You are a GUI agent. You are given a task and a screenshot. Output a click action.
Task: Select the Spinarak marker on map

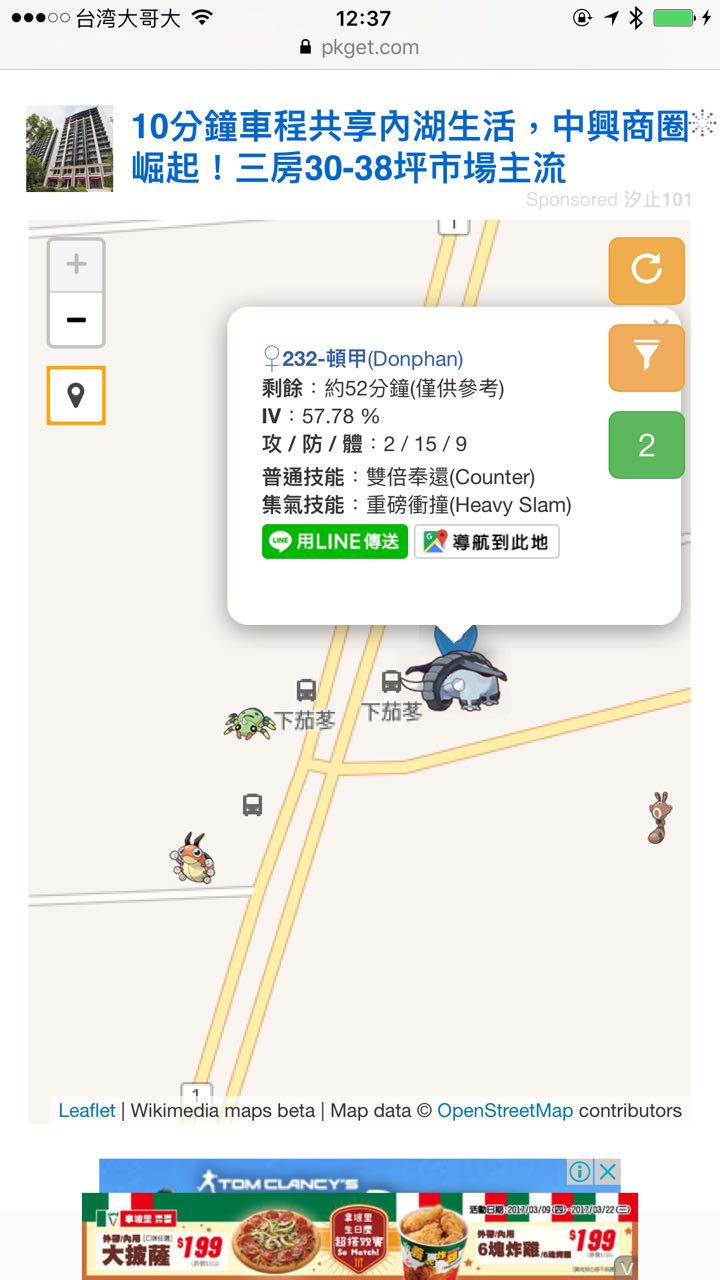248,723
